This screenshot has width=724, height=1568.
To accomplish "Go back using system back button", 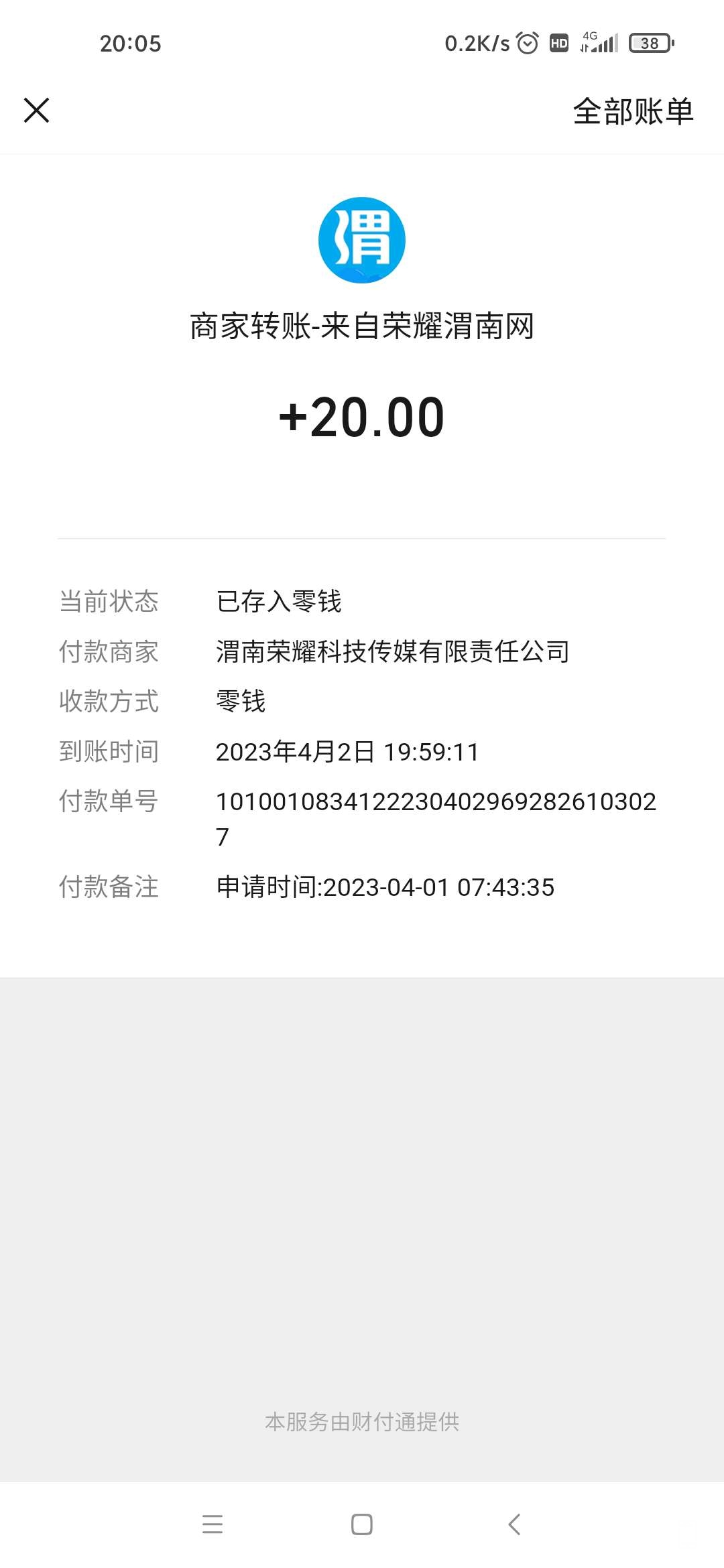I will point(514,1524).
